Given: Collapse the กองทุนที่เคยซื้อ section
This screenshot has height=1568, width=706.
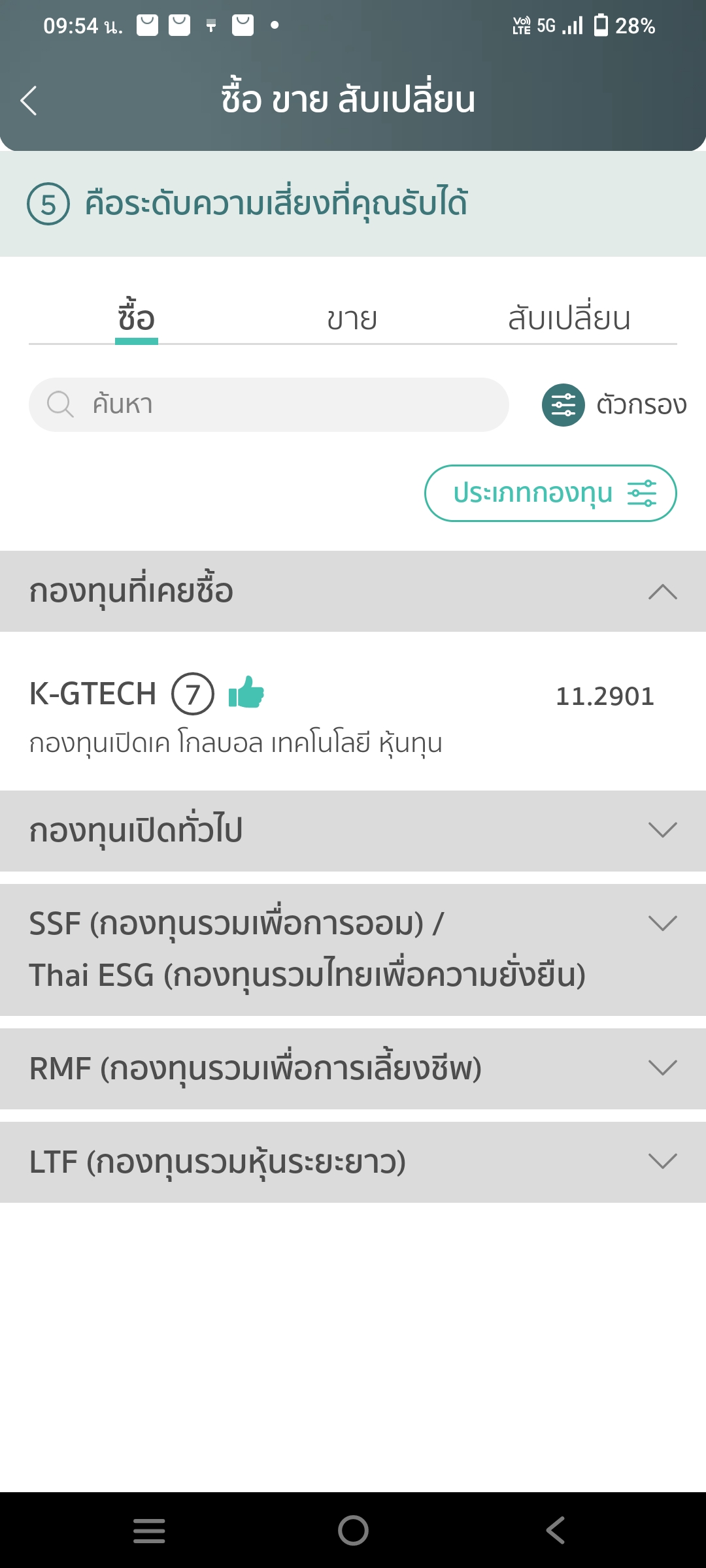Looking at the screenshot, I should pos(353,591).
